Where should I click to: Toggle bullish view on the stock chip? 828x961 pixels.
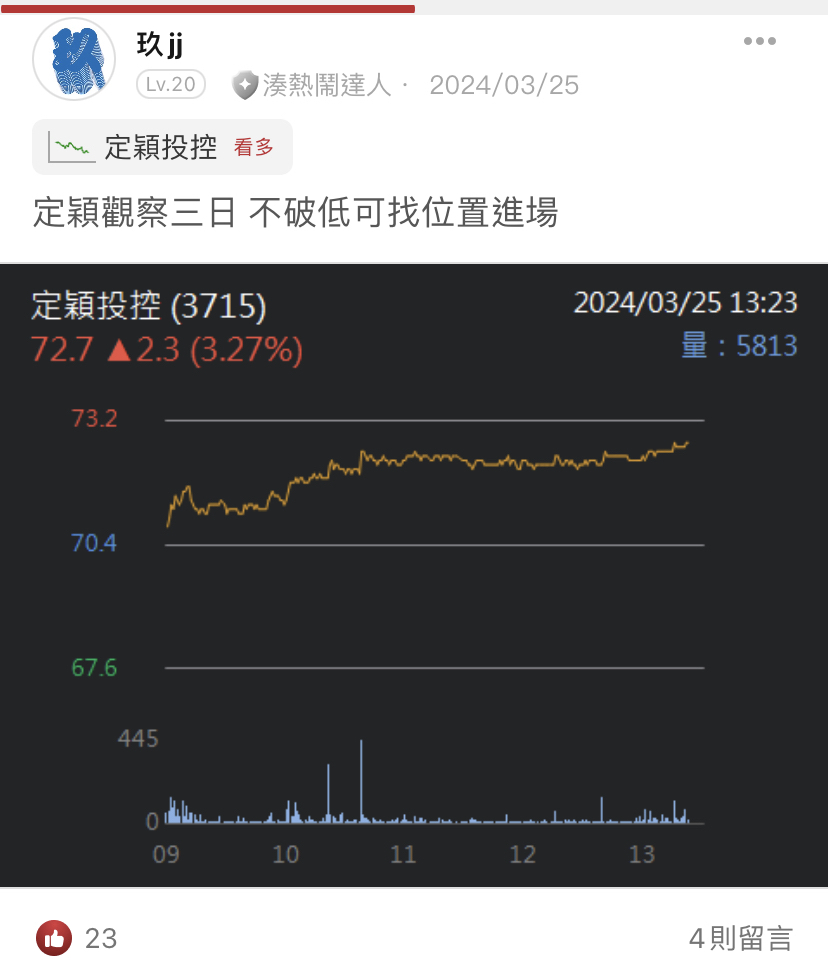(x=256, y=146)
